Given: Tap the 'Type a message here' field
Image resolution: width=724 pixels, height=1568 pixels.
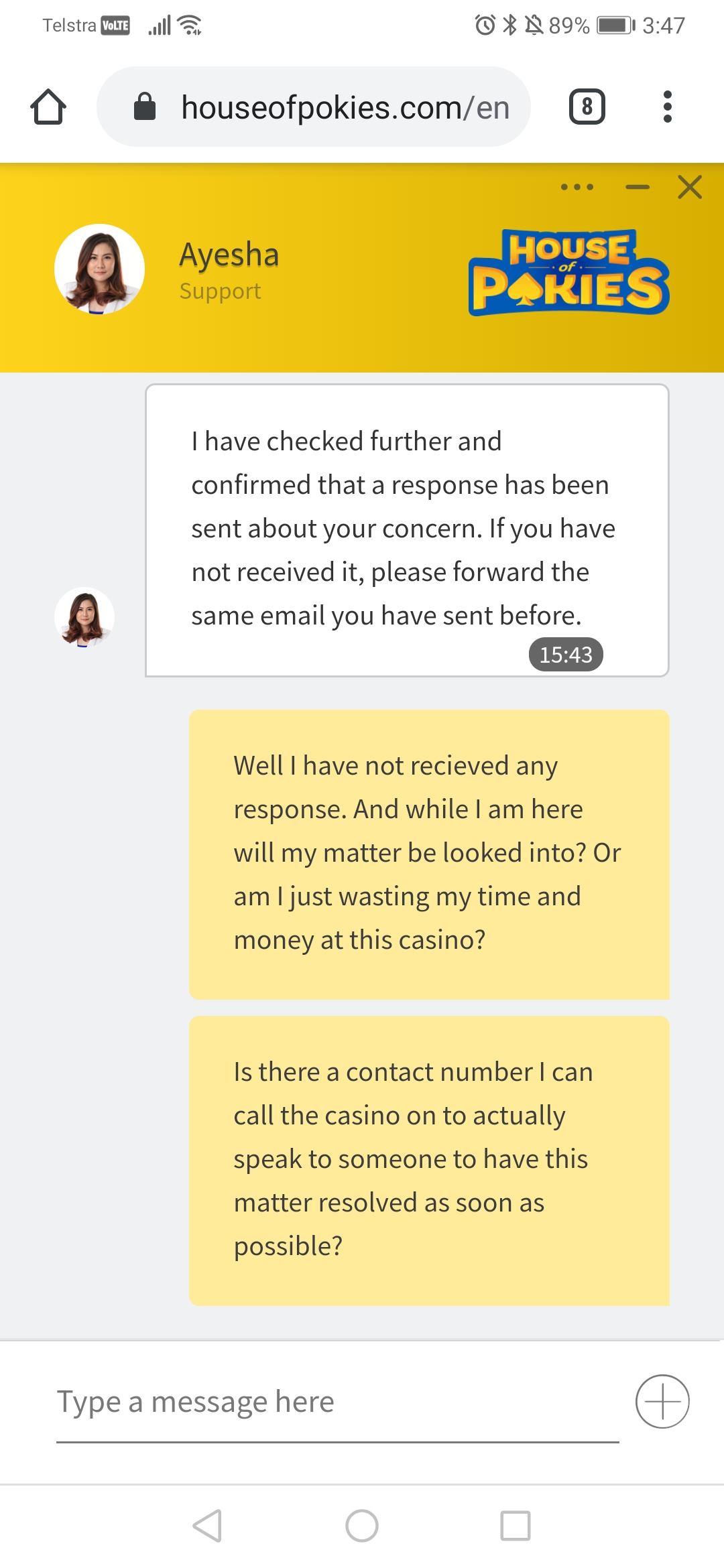Looking at the screenshot, I should pos(335,1401).
